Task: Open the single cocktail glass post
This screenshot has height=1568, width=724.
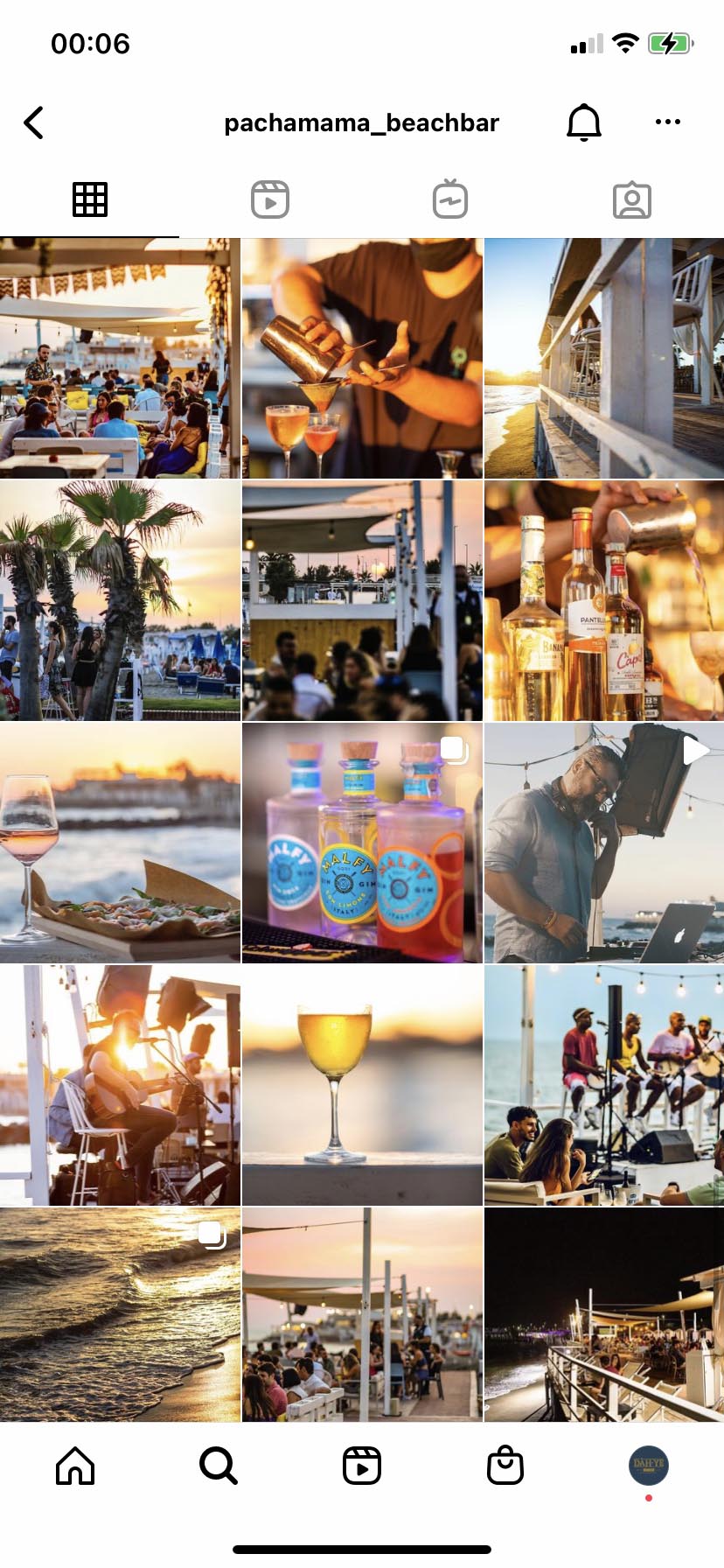Action: 362,1085
